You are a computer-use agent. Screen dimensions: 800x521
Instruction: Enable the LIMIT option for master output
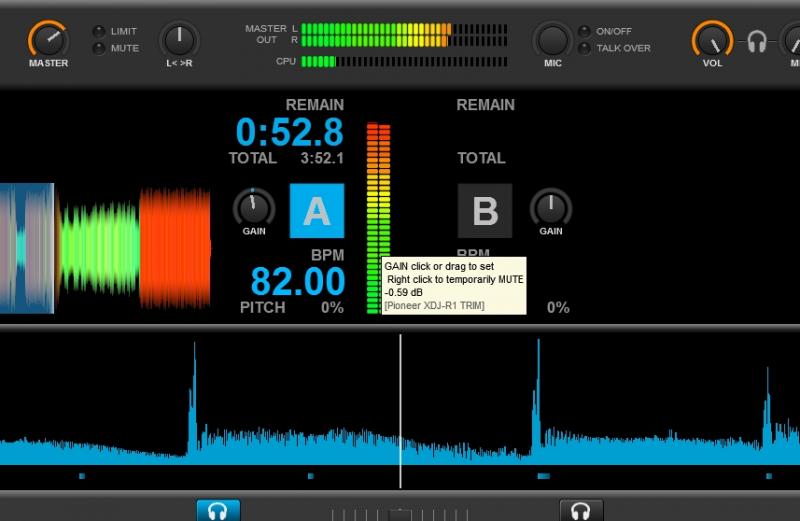(100, 32)
